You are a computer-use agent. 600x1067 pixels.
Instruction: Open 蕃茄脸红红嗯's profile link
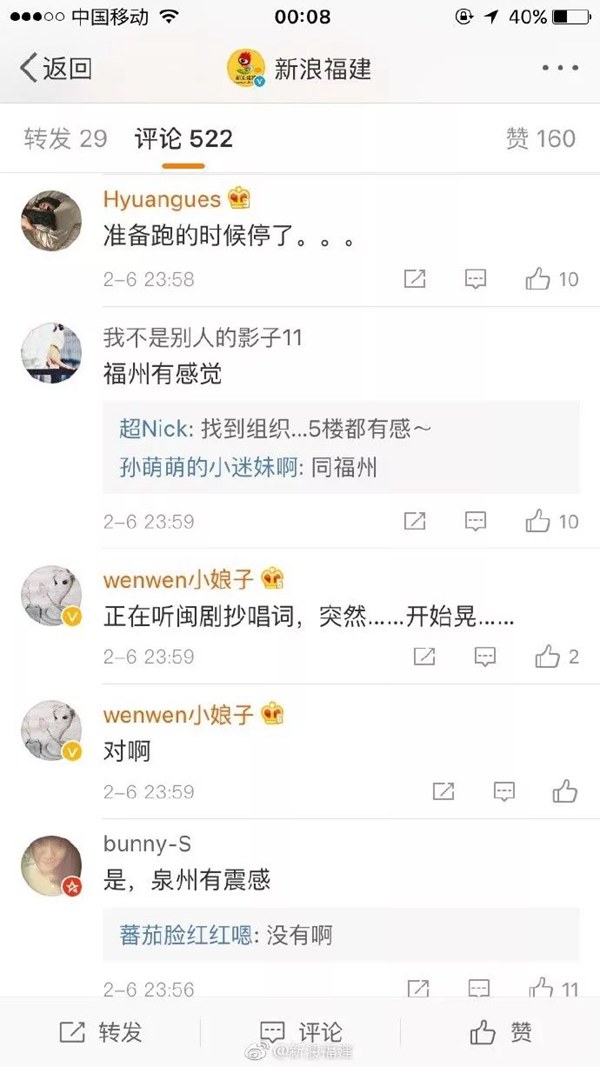pyautogui.click(x=185, y=935)
